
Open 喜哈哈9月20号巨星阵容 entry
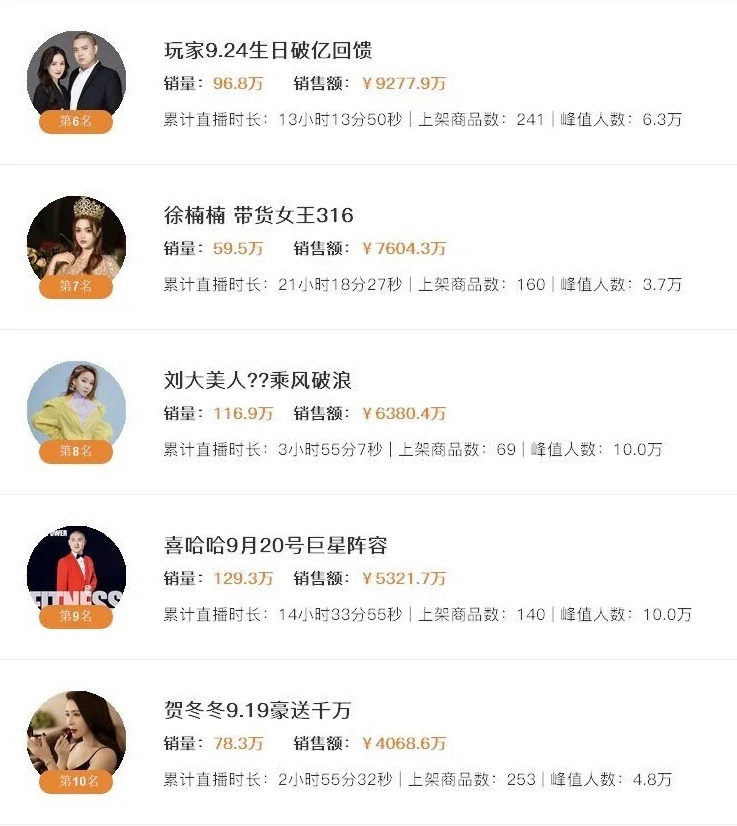click(x=275, y=546)
